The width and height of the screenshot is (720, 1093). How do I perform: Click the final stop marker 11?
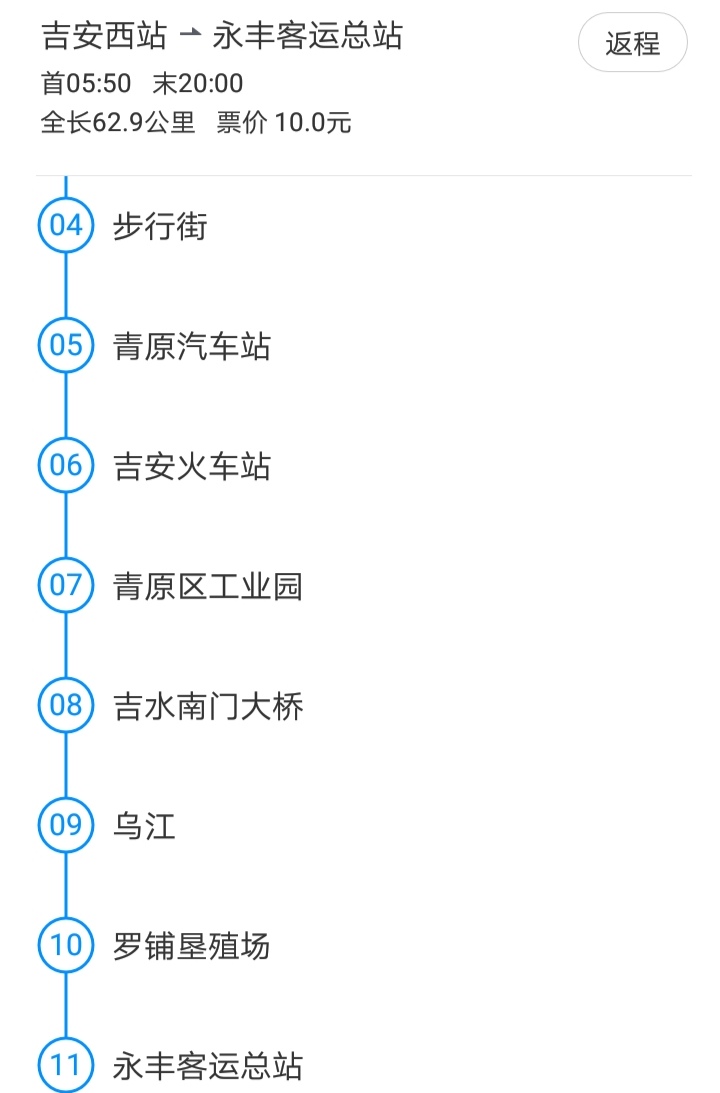64,1065
